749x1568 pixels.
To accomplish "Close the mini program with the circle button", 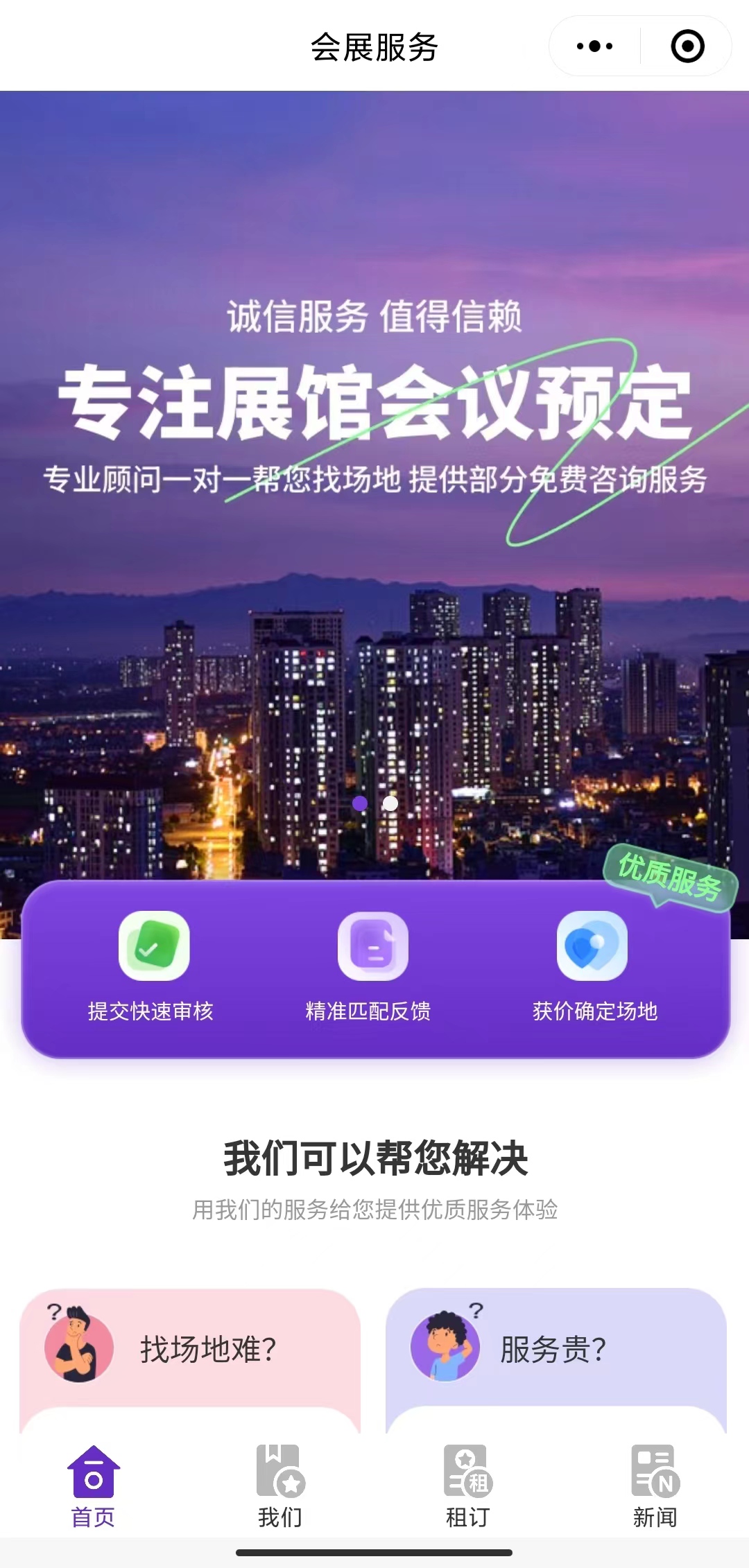I will pos(687,46).
